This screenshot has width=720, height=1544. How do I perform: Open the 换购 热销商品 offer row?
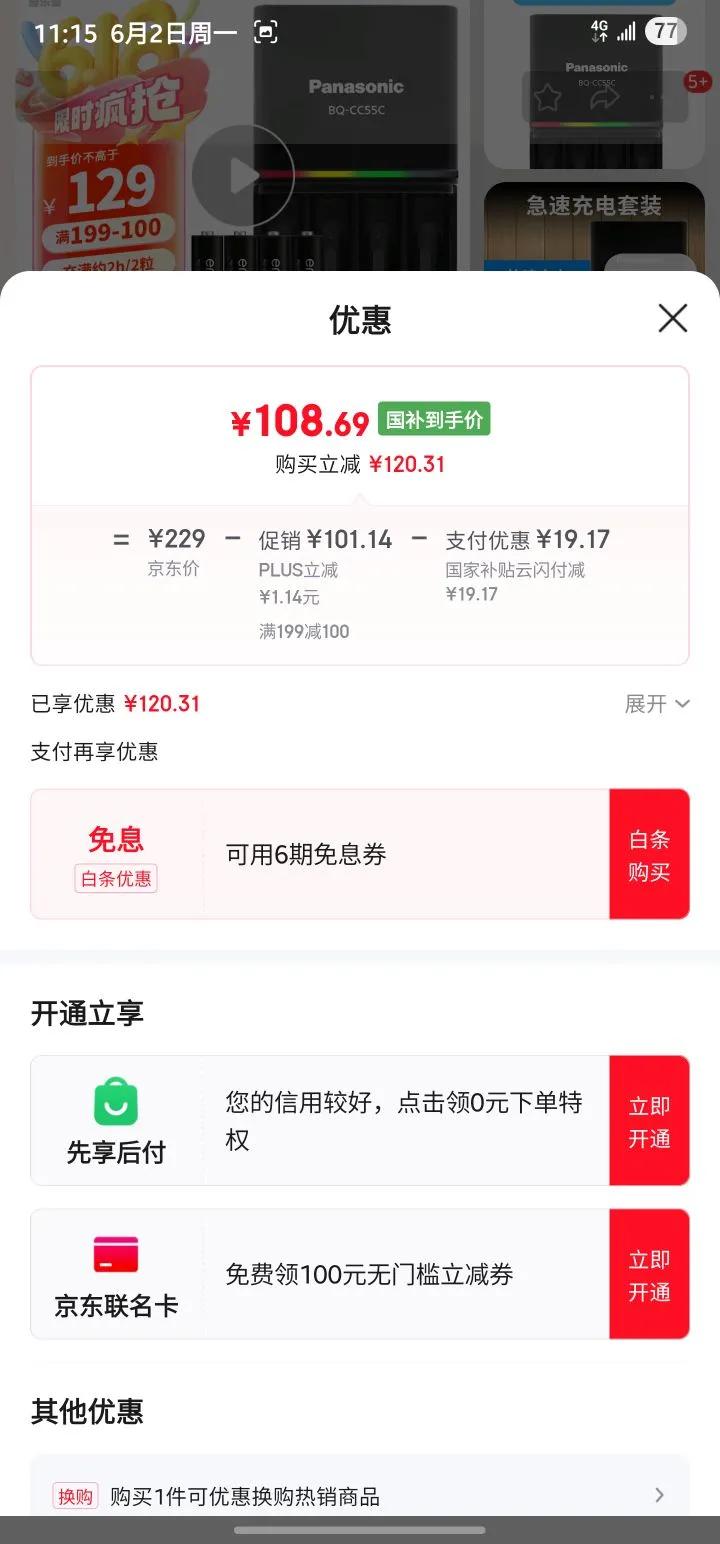tap(360, 1496)
